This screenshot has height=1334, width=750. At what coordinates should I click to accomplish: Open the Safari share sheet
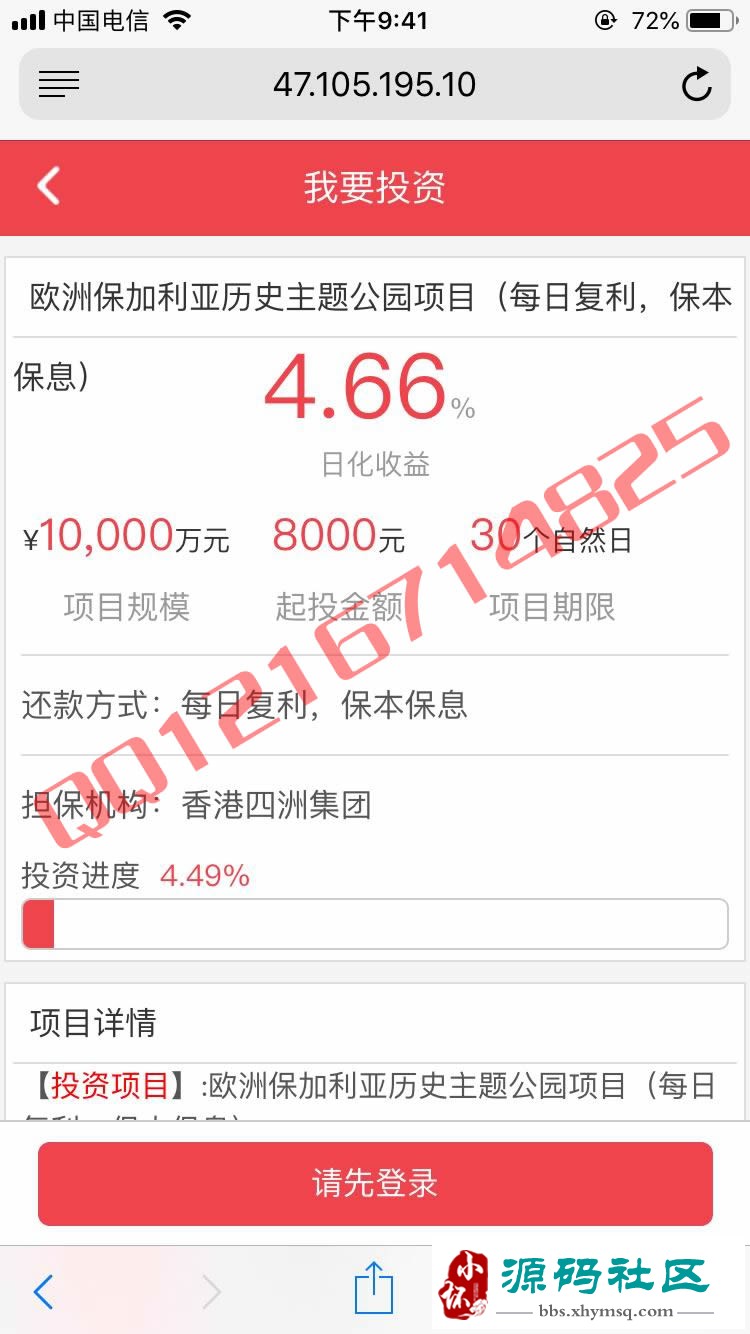pos(373,1289)
